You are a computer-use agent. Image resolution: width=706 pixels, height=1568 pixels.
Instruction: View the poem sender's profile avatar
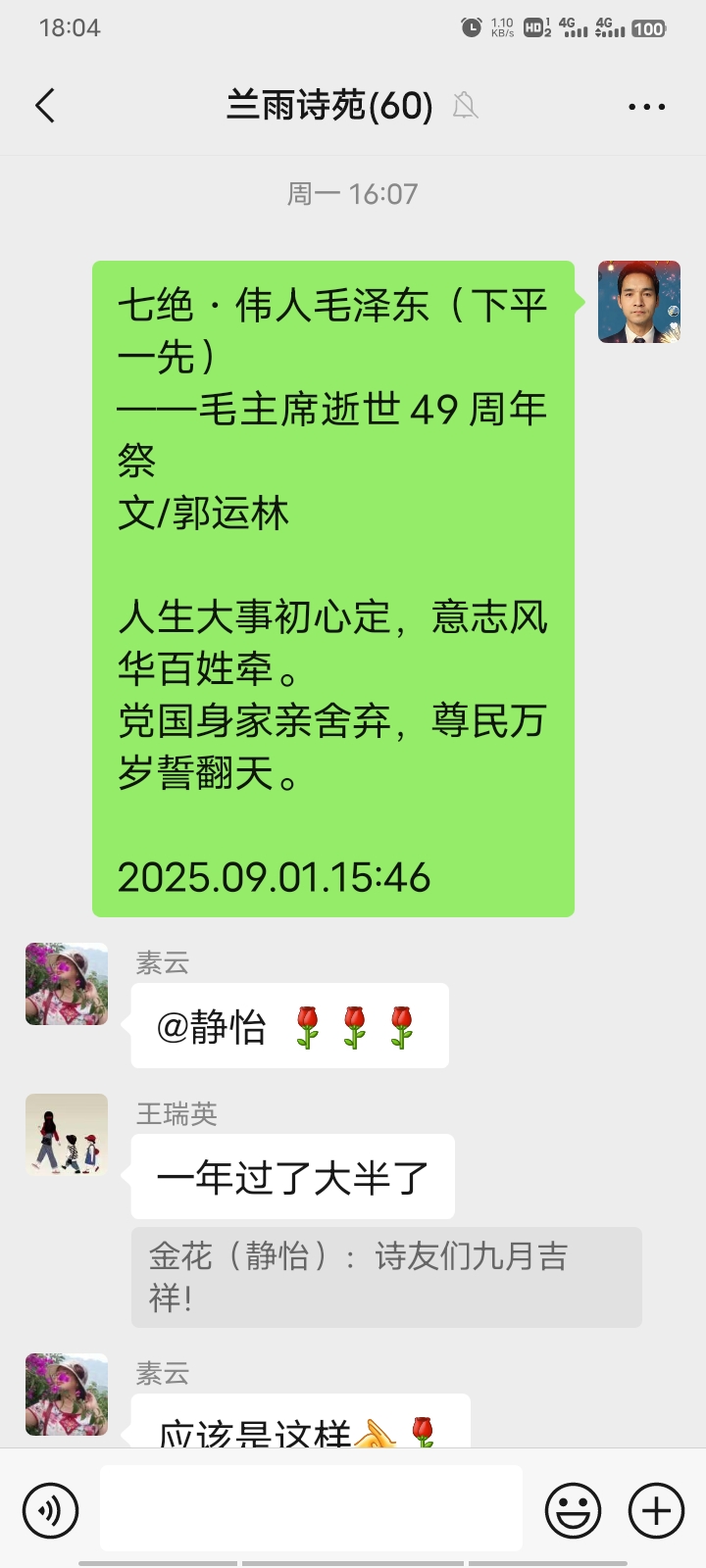pos(639,302)
